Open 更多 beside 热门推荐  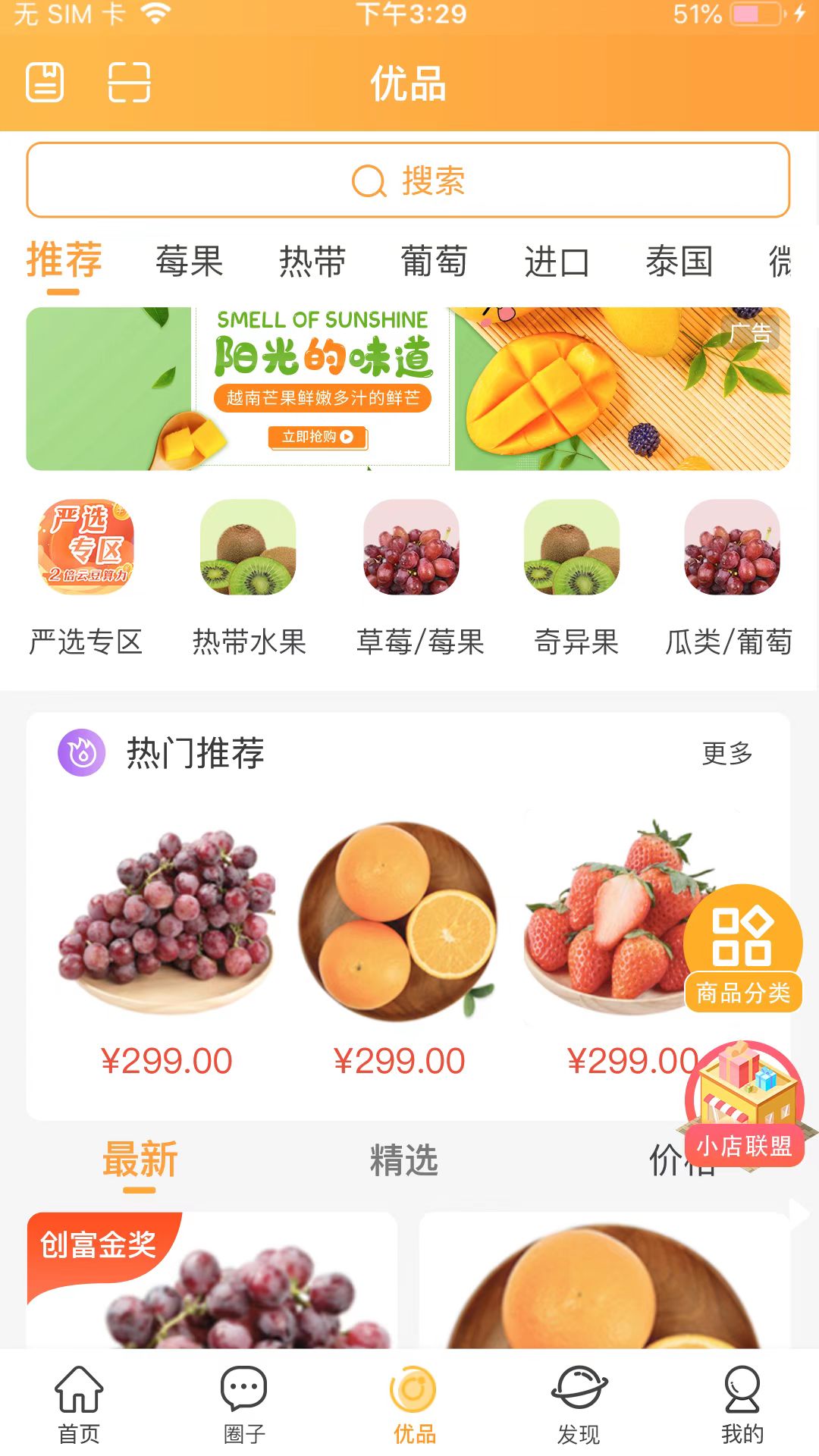(x=726, y=753)
